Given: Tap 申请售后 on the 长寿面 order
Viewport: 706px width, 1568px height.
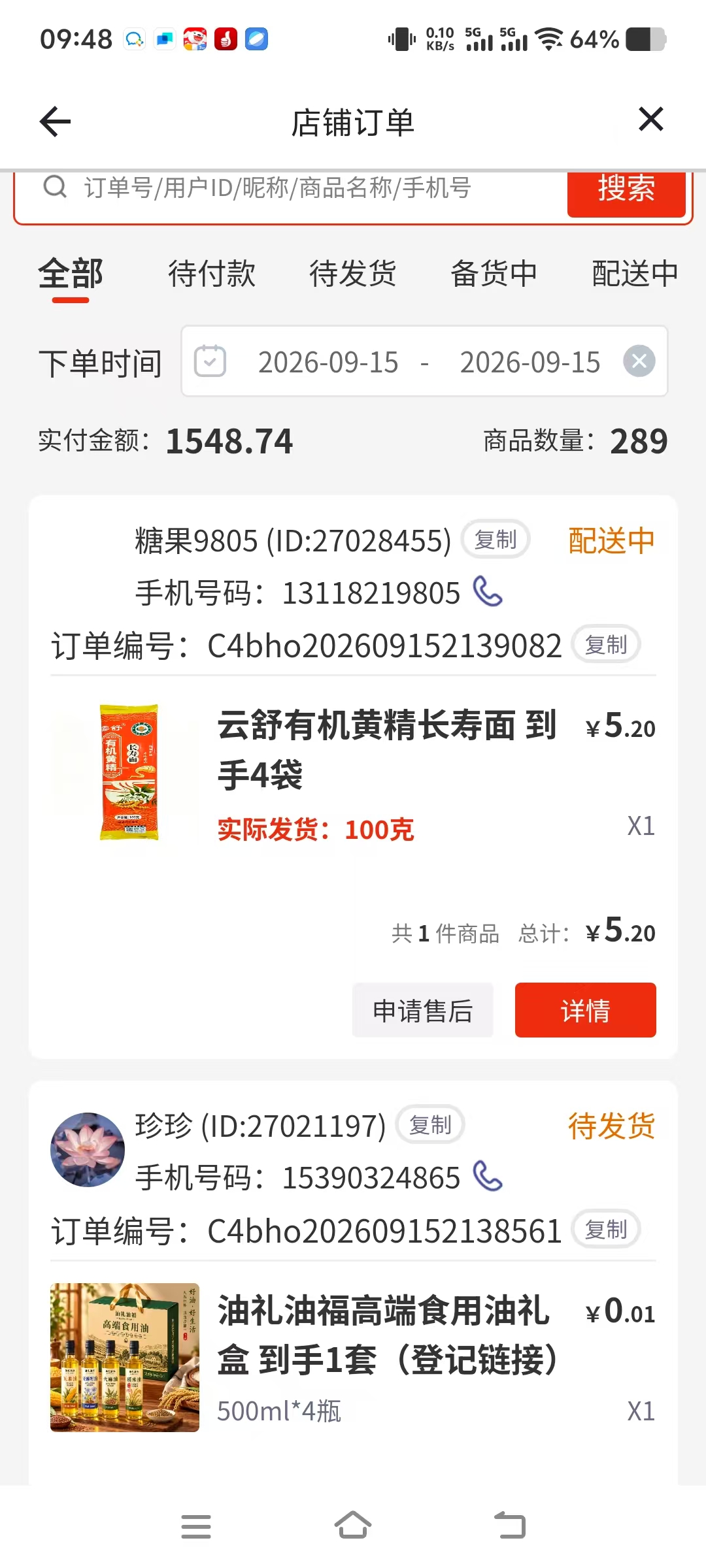Looking at the screenshot, I should tap(423, 1010).
